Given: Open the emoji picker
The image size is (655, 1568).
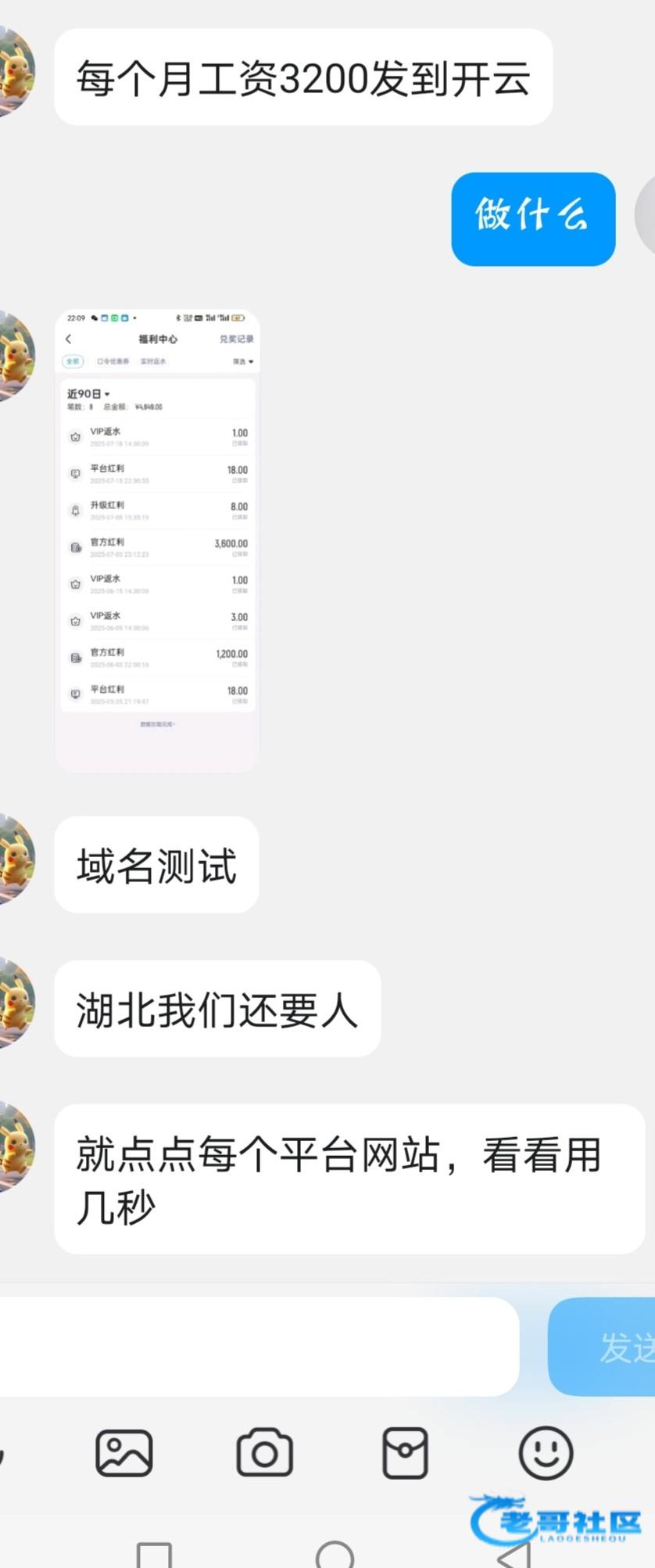Looking at the screenshot, I should pos(546,1453).
